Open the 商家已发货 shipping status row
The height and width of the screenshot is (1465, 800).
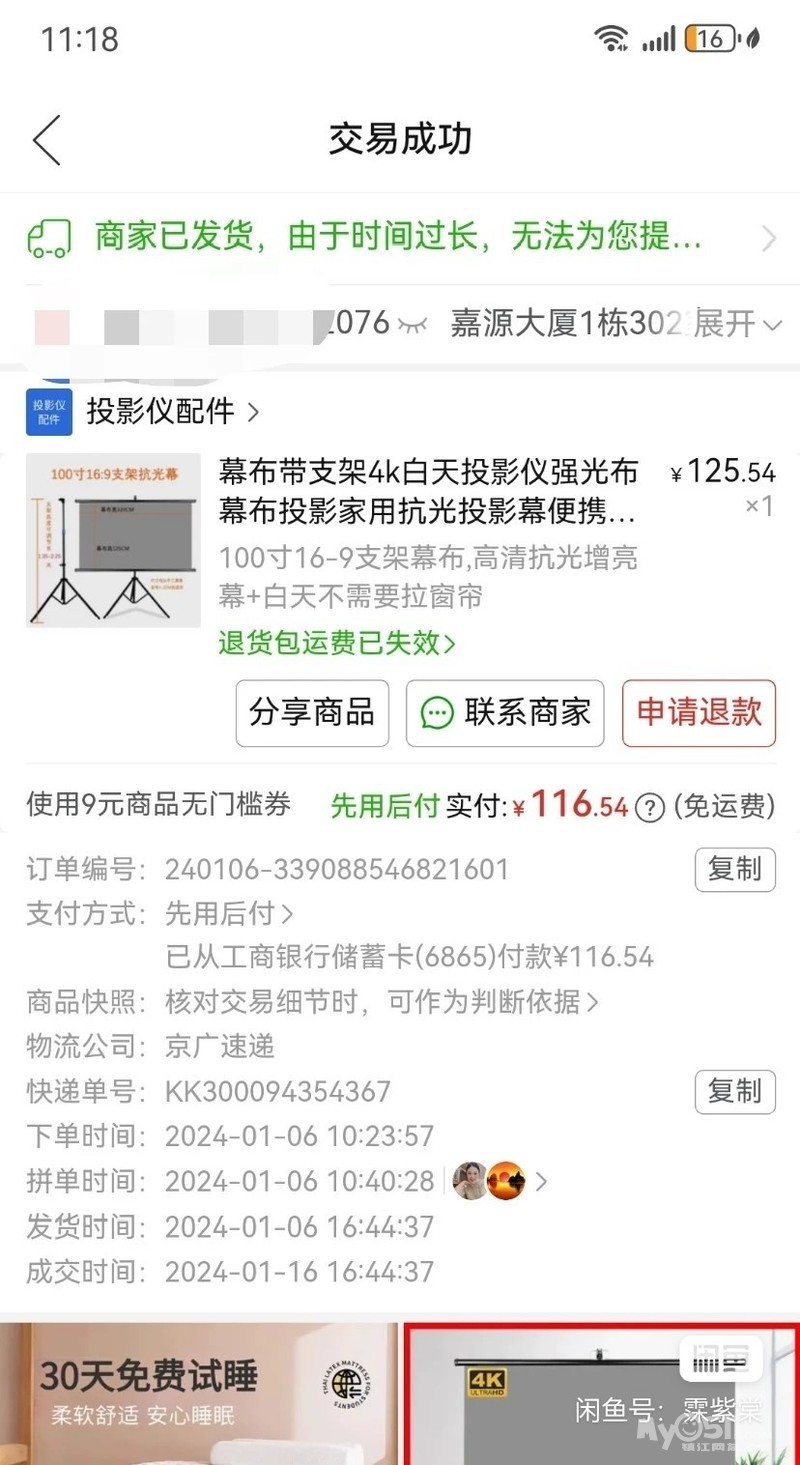click(400, 238)
